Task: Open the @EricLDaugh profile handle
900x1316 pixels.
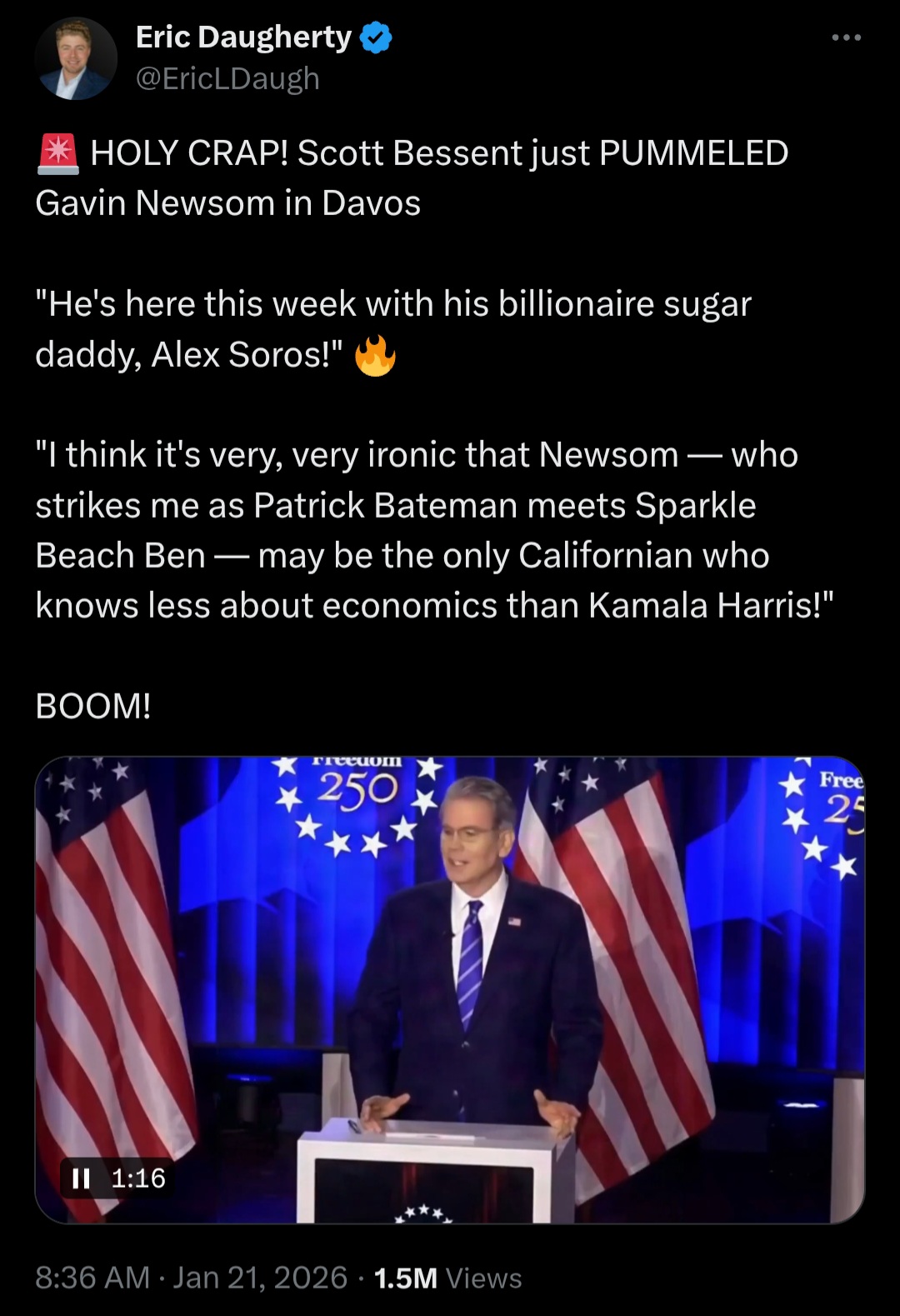Action: pos(227,78)
